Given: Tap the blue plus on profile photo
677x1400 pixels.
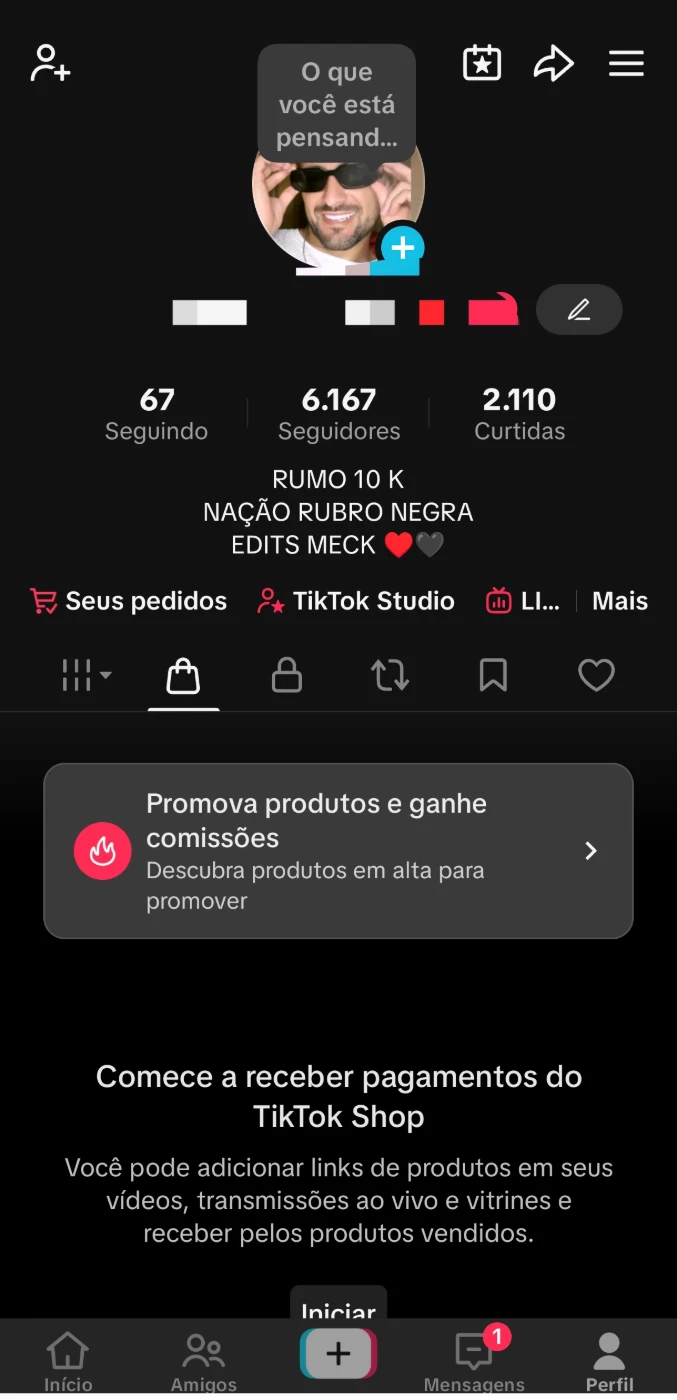Looking at the screenshot, I should 402,247.
